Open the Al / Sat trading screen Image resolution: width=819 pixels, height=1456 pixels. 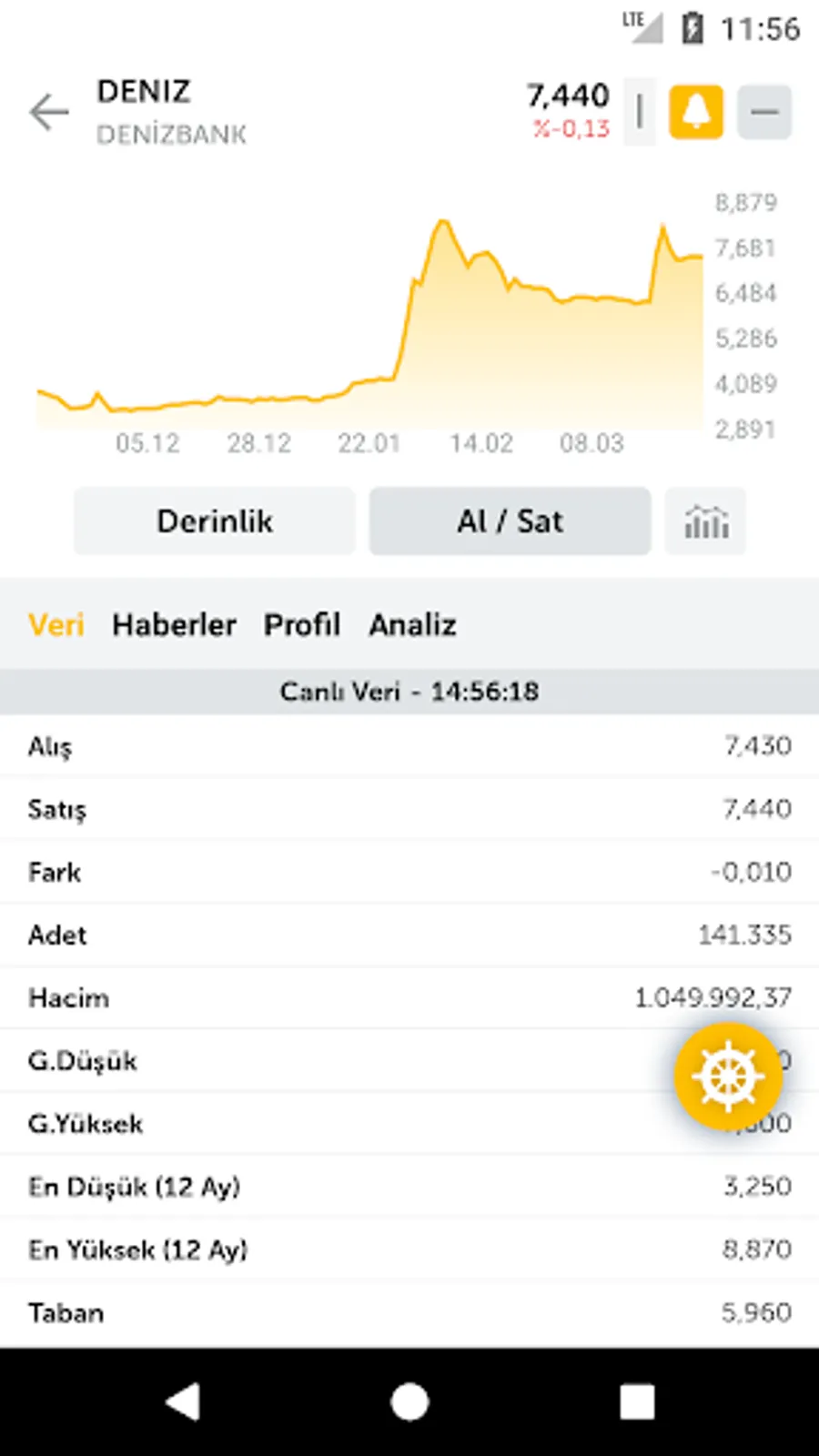(x=510, y=521)
